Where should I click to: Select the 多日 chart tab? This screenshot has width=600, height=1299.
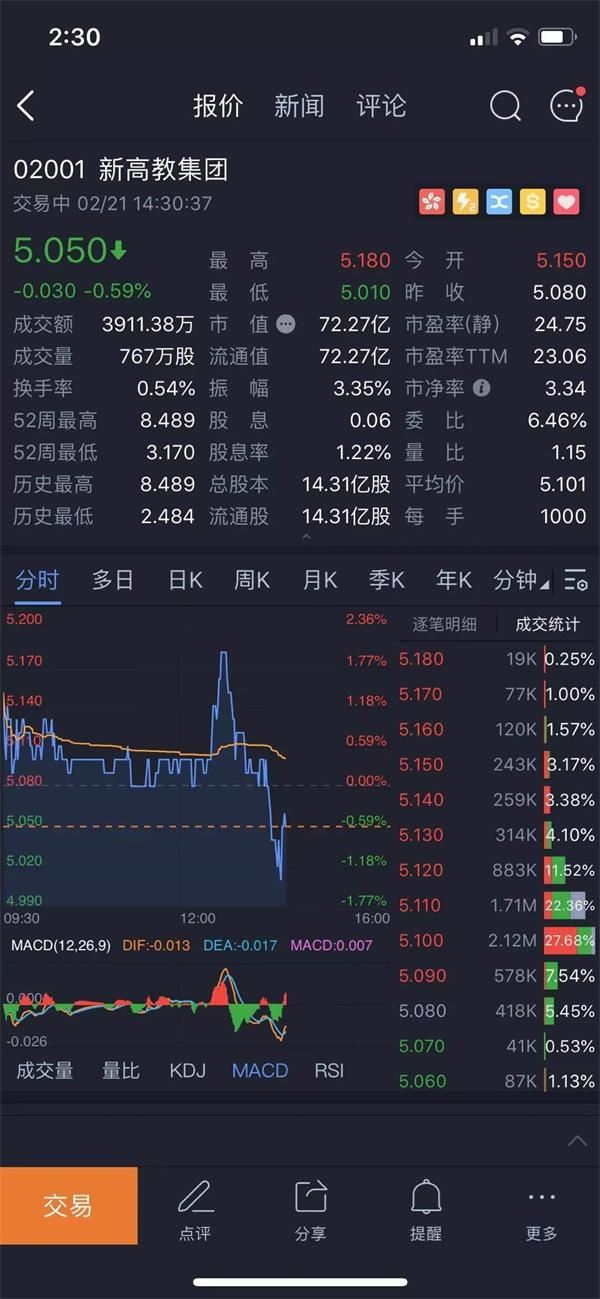click(112, 580)
